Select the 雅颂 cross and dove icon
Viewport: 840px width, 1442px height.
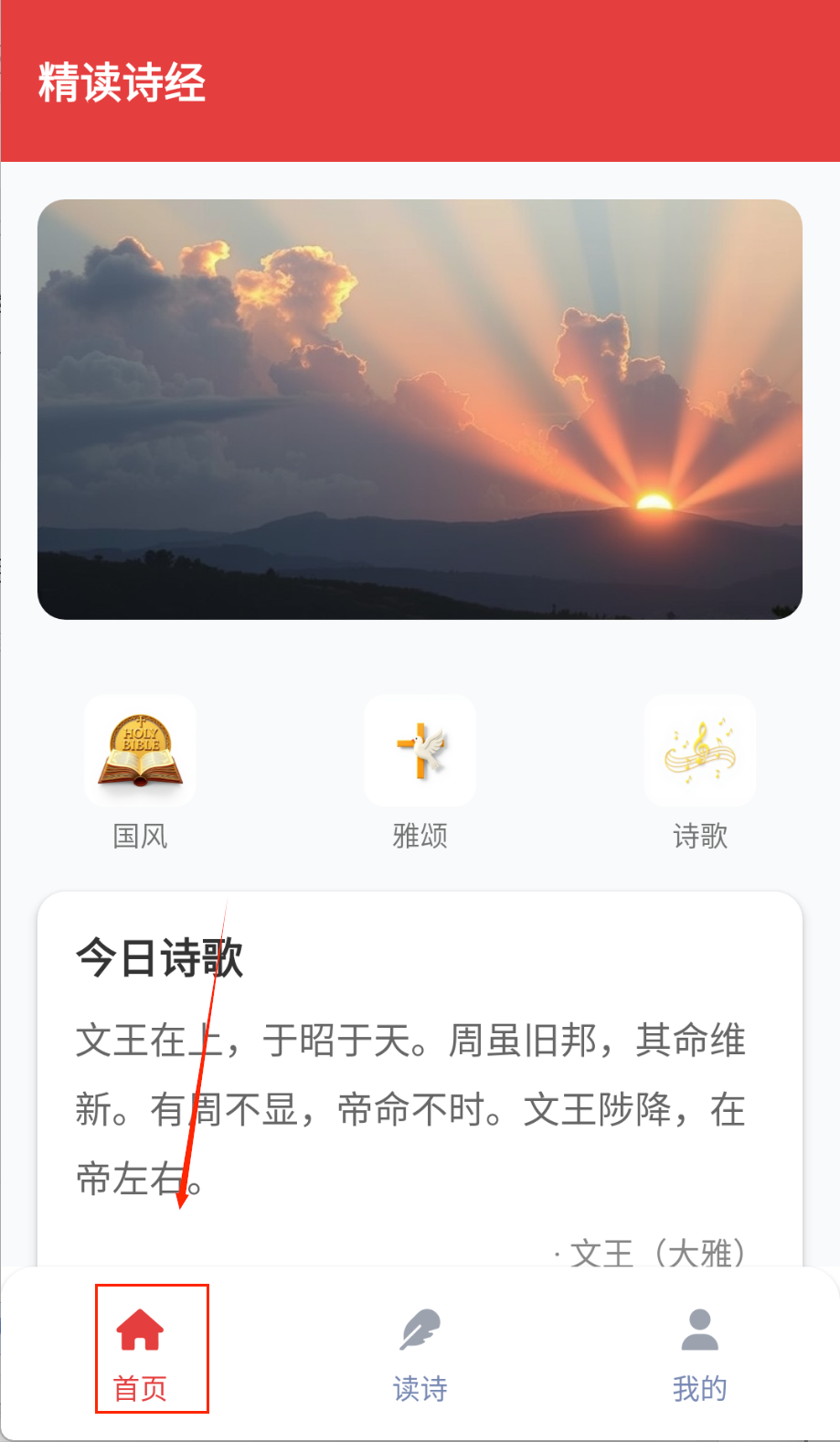(x=420, y=750)
